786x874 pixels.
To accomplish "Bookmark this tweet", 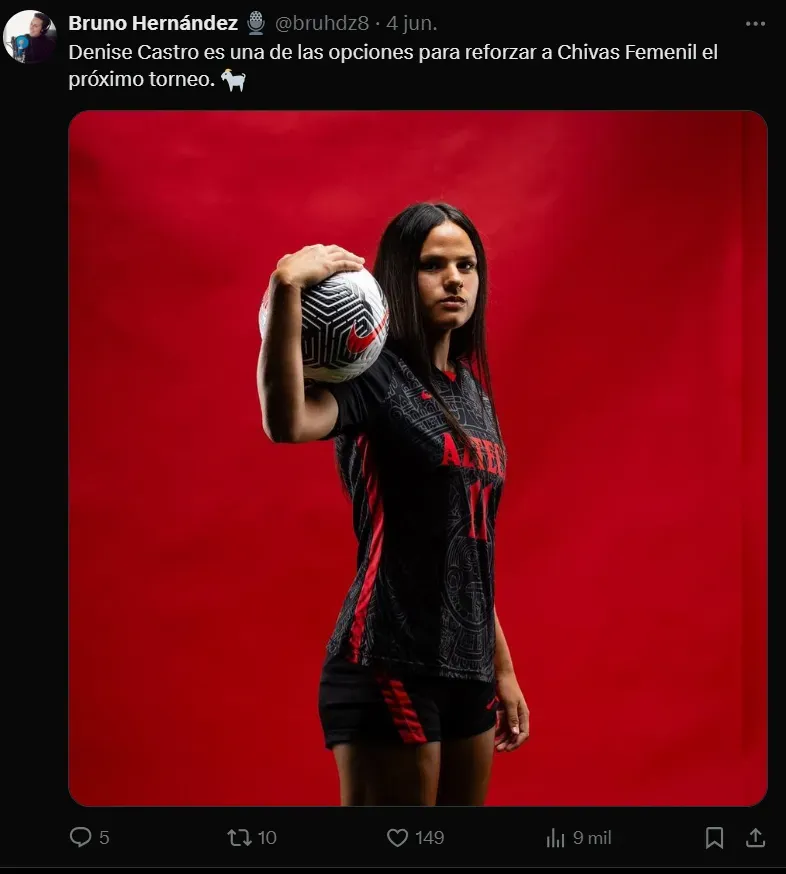I will (x=714, y=837).
